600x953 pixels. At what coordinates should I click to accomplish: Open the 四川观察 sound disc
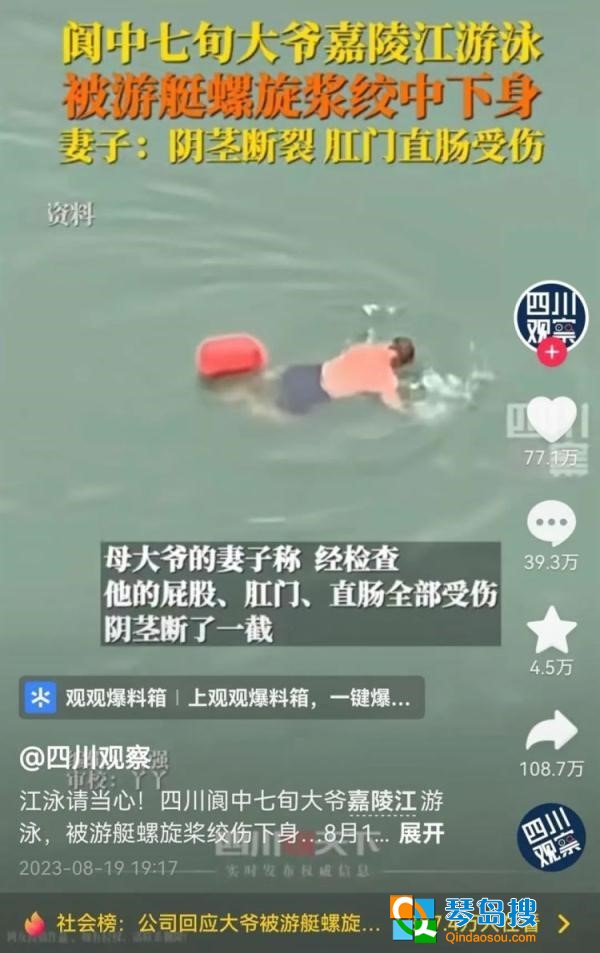(x=552, y=836)
